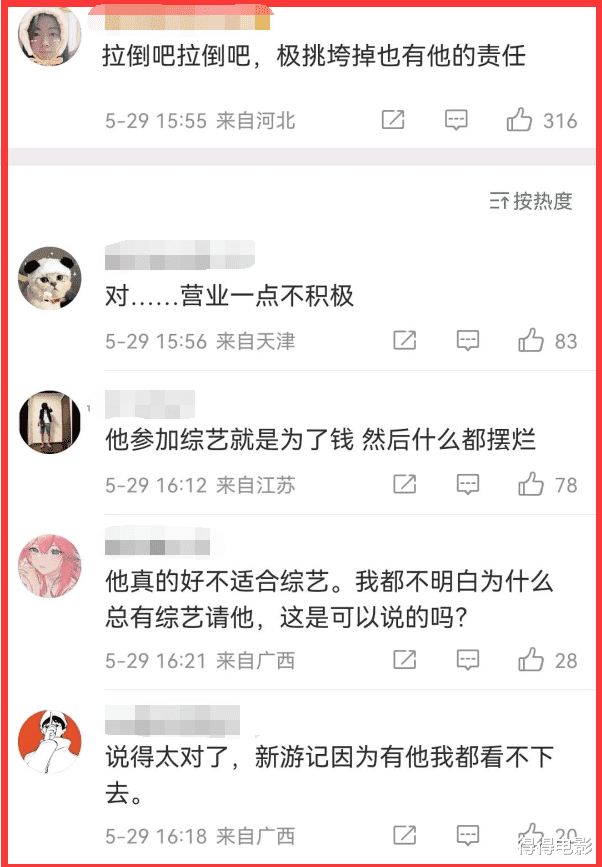This screenshot has width=602, height=867.
Task: Change sorting via 按热度
Action: (x=531, y=201)
